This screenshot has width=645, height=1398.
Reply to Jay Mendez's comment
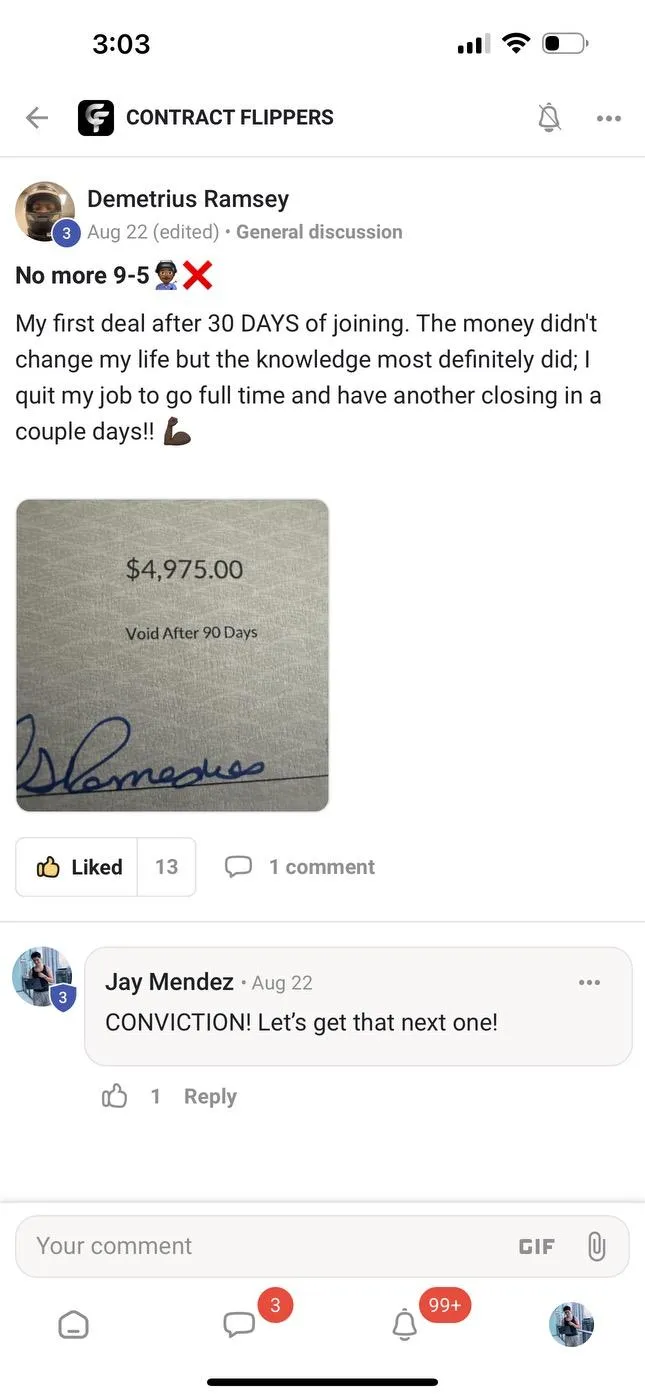(210, 1097)
